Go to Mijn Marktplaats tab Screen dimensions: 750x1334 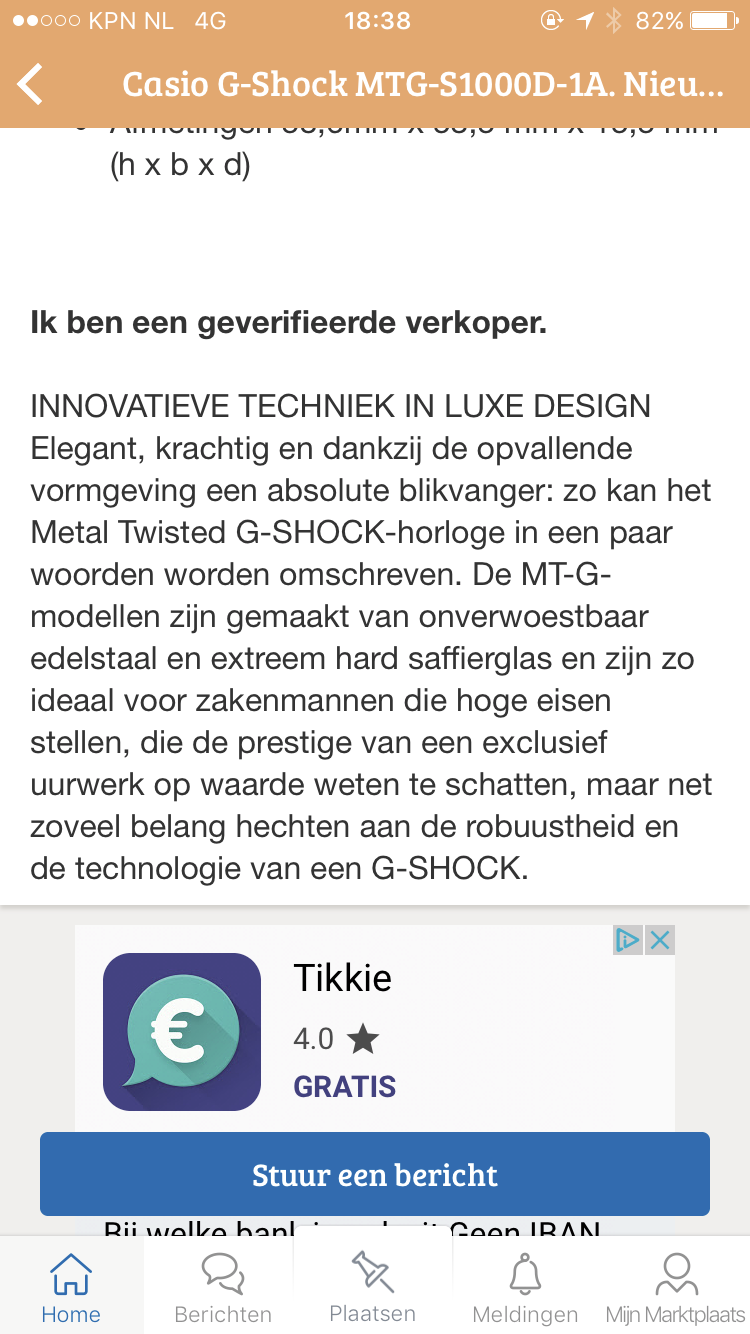[x=675, y=1288]
